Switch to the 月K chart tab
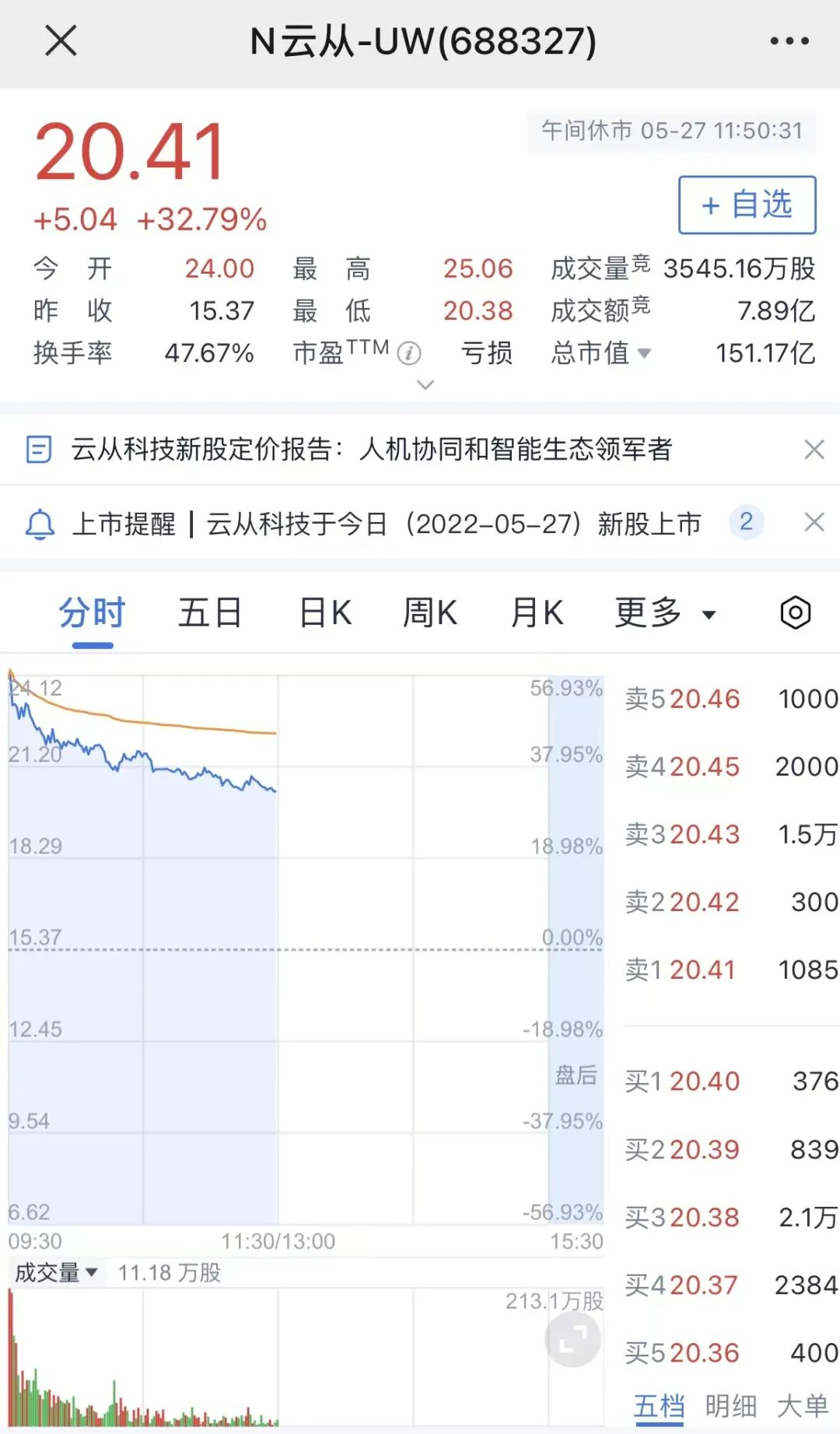The height and width of the screenshot is (1434, 840). 537,613
